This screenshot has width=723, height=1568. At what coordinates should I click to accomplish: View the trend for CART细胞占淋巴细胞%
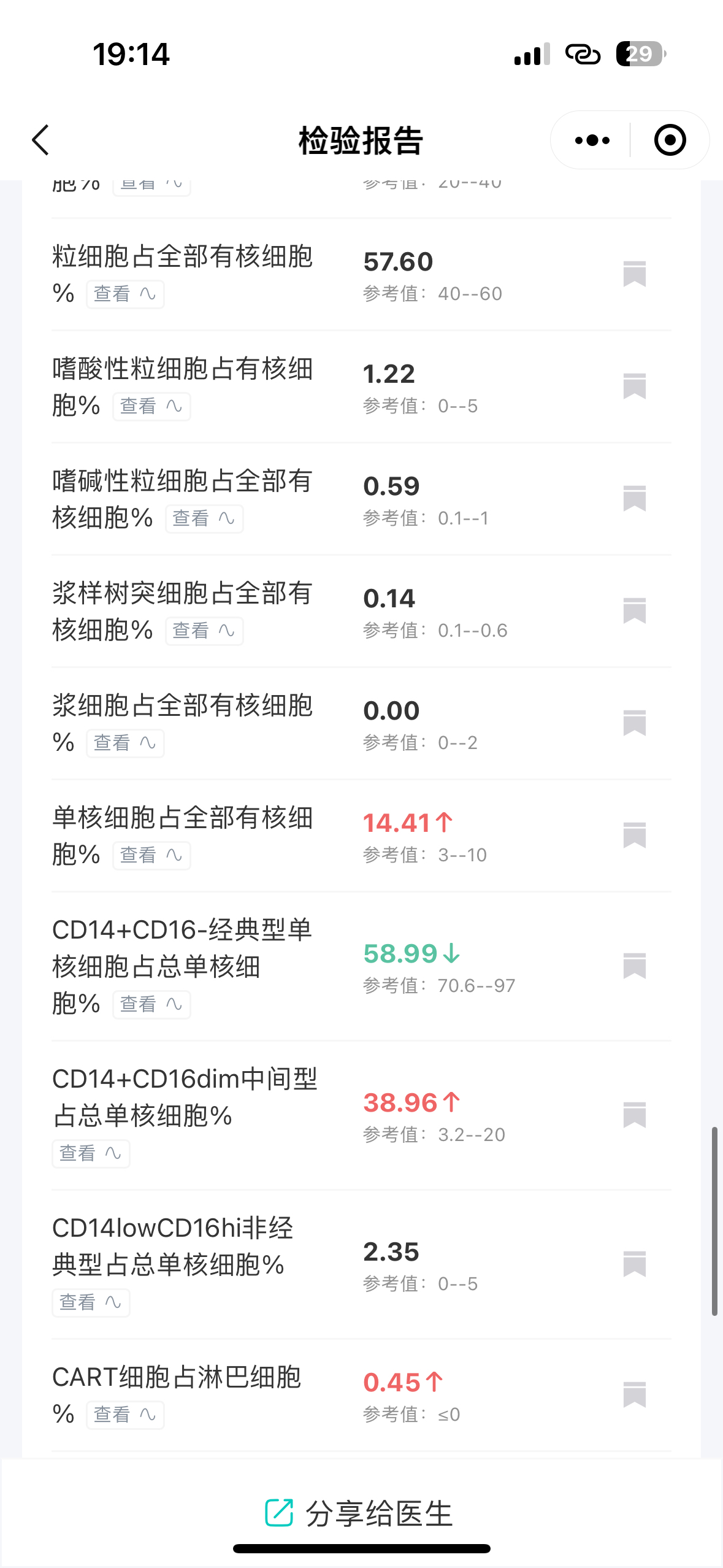pos(125,1415)
